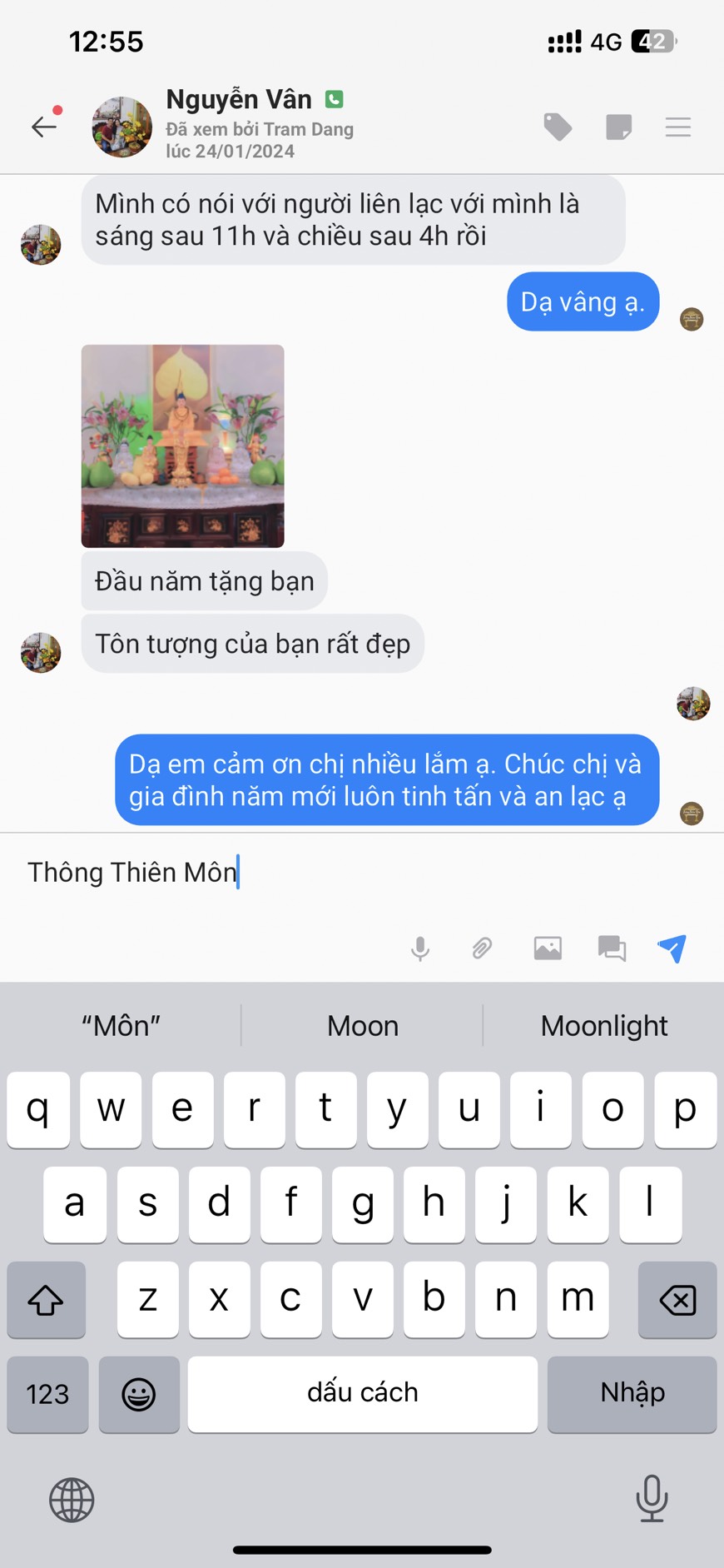Screen dimensions: 724x1568
Task: Select the Moonlight keyboard suggestion
Action: 604,1026
